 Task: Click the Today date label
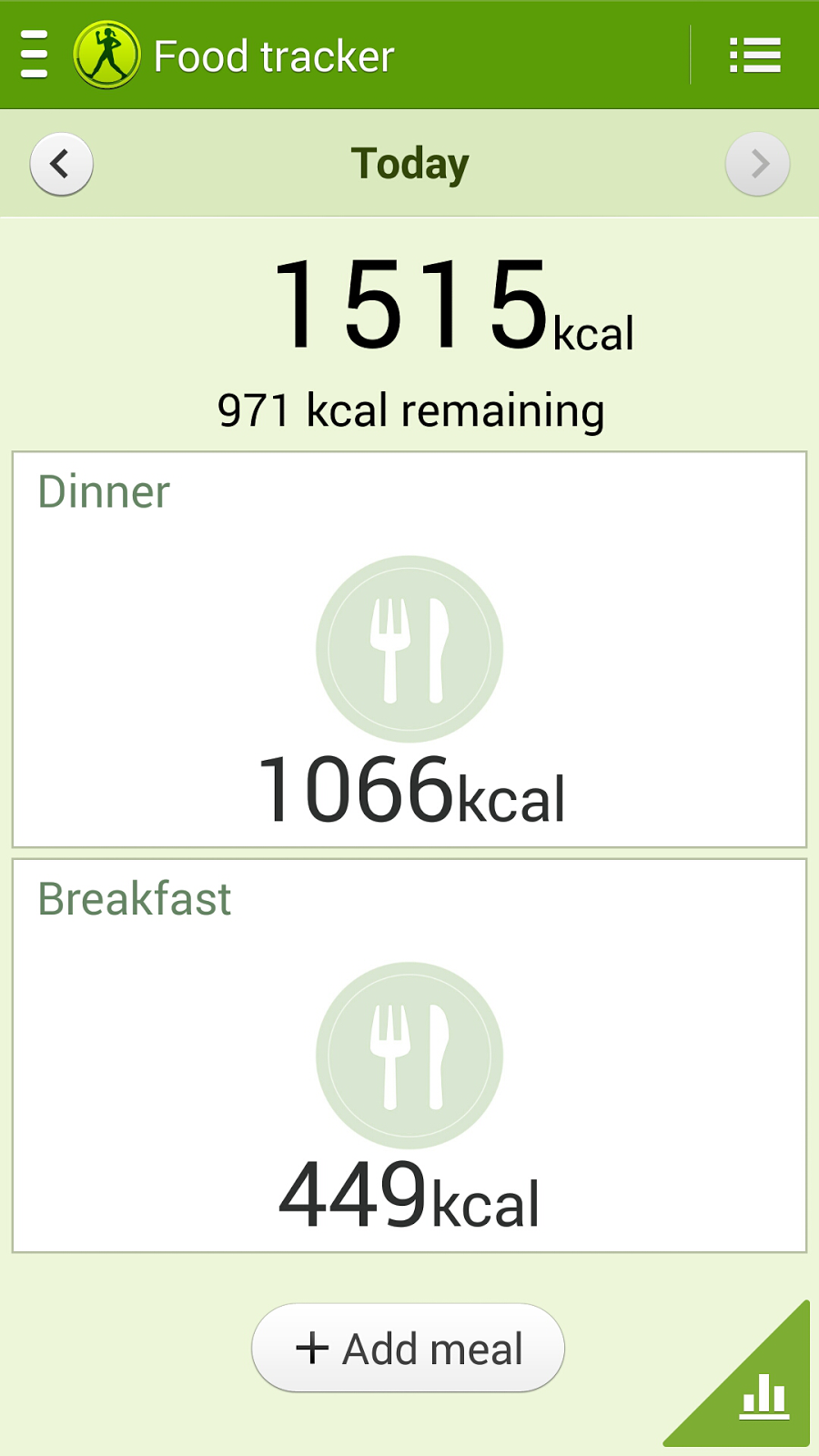[x=409, y=163]
